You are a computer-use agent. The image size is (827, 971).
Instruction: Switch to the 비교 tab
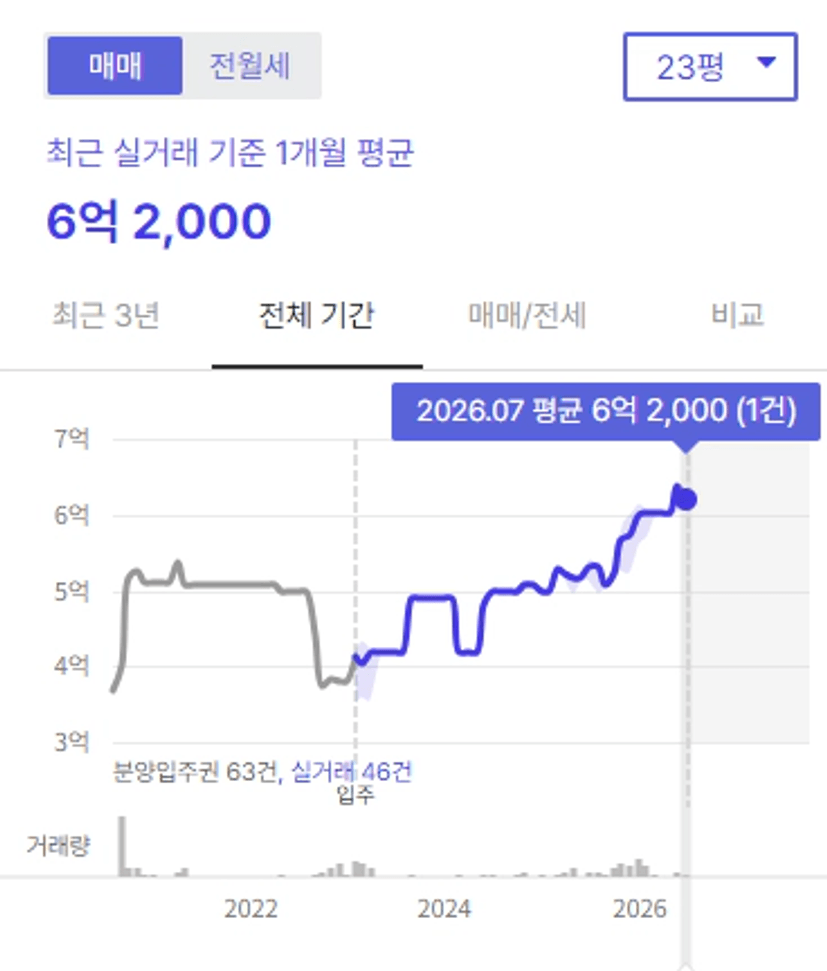[x=737, y=315]
